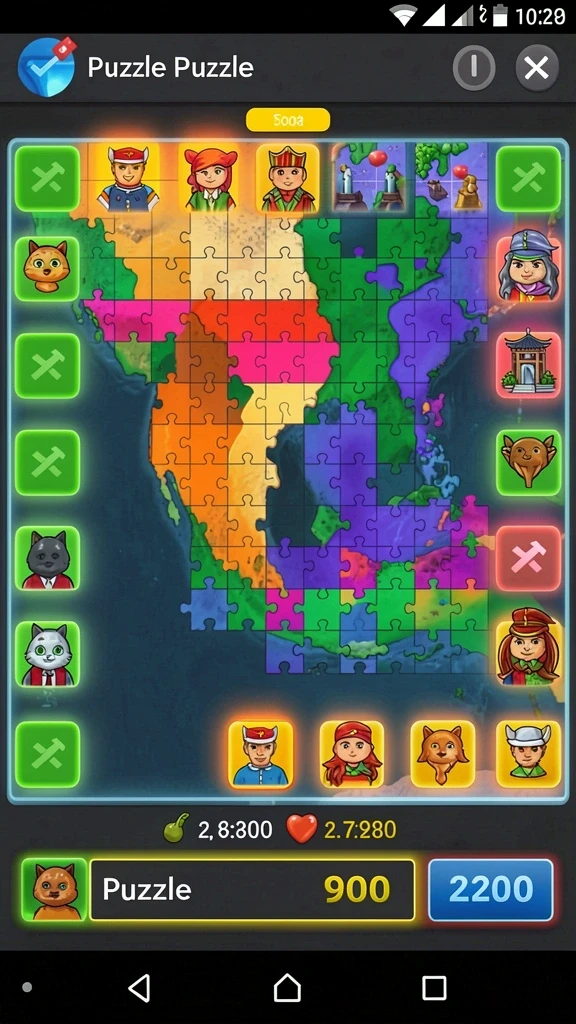
Task: Select the black cat in red suit
Action: pos(48,558)
